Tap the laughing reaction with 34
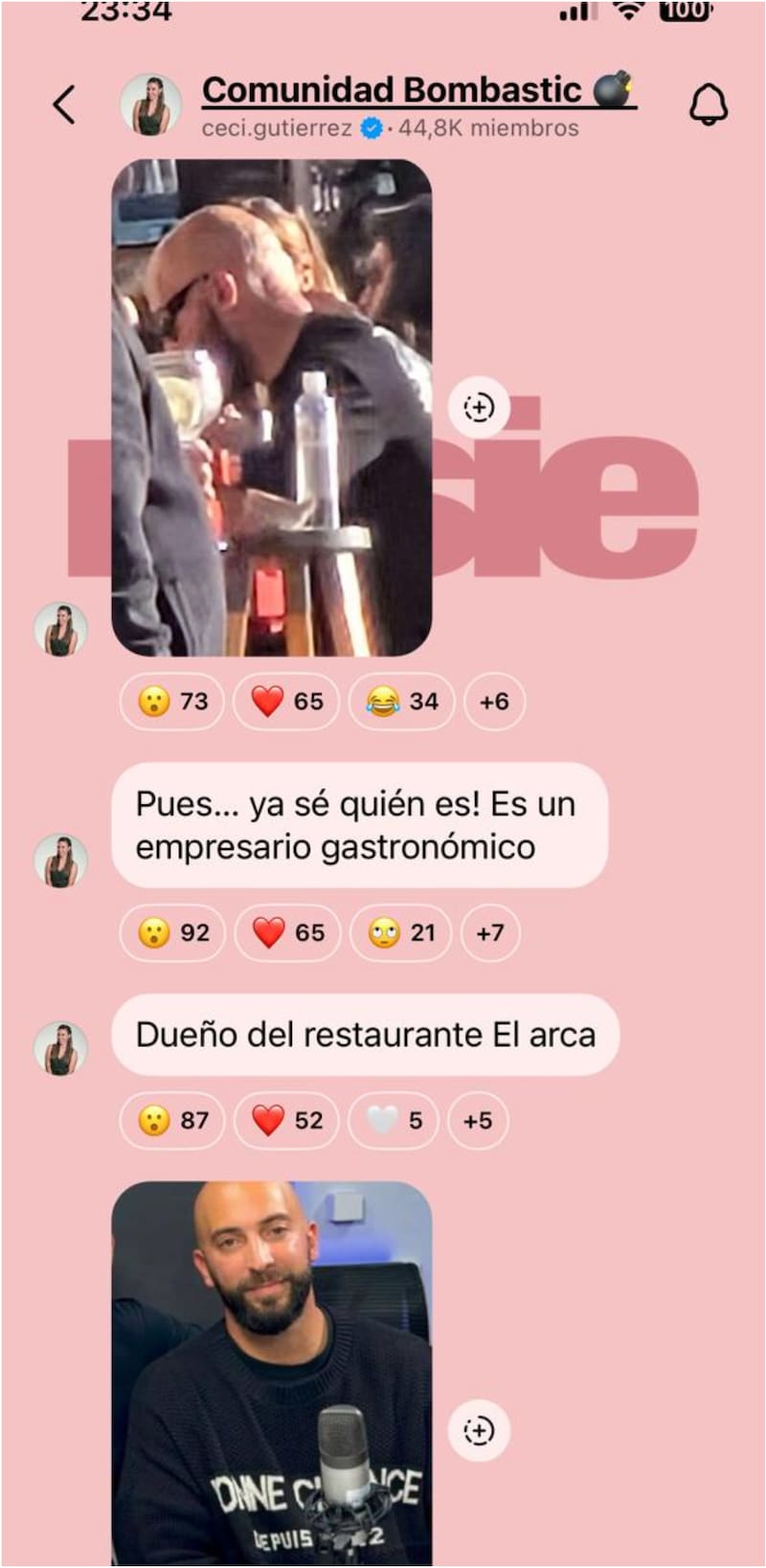The image size is (766, 1568). (402, 702)
